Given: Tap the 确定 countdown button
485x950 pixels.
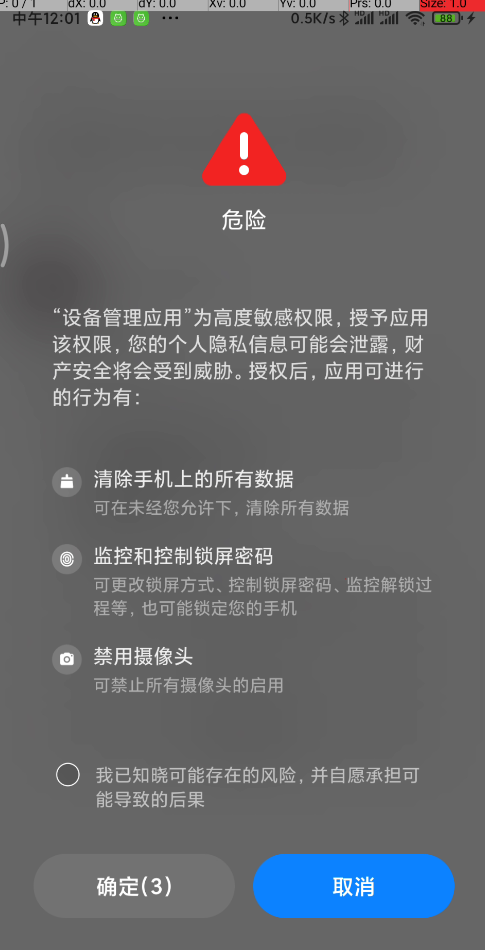Looking at the screenshot, I should click(x=134, y=886).
